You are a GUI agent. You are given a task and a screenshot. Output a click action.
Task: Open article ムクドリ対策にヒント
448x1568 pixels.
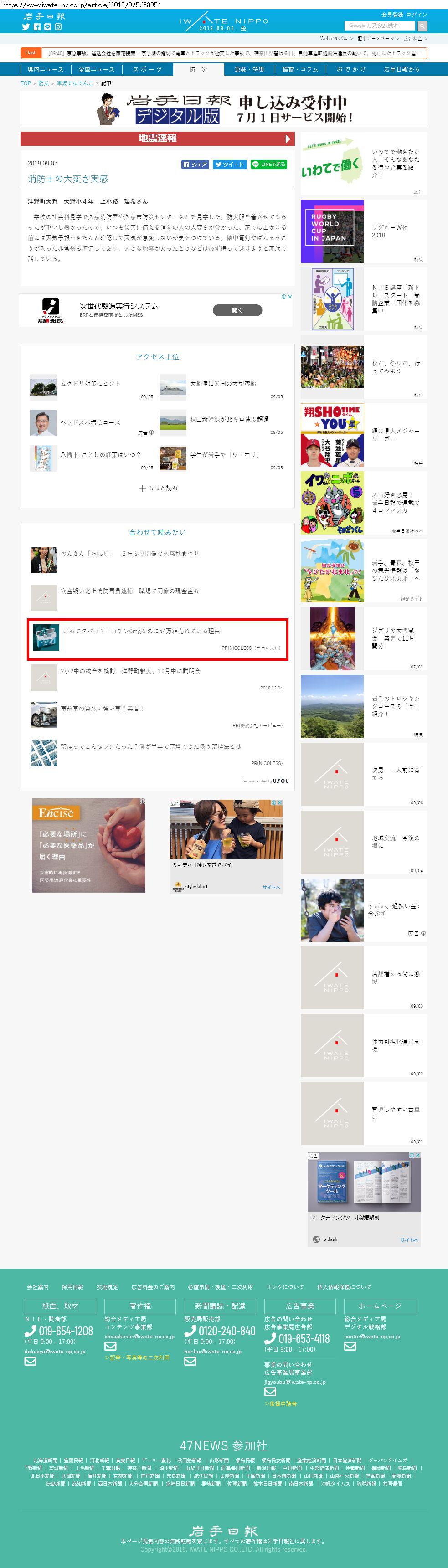point(90,384)
